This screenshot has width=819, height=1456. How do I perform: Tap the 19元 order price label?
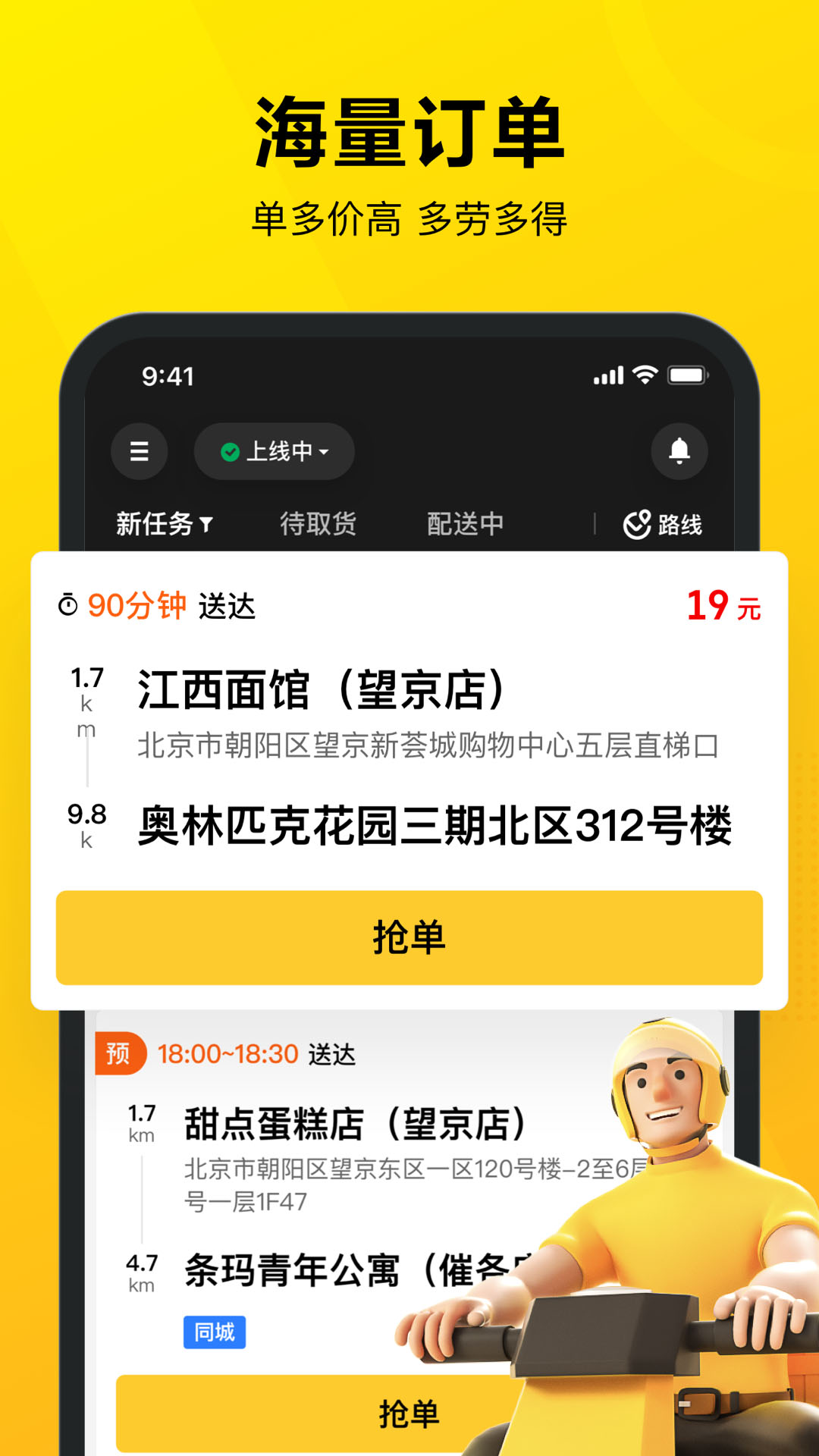click(x=721, y=607)
